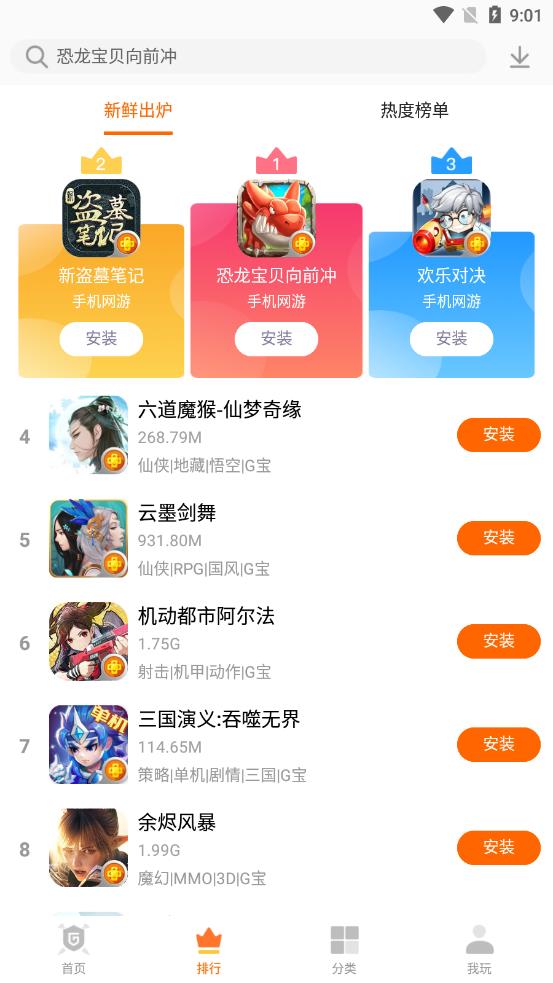Screen dimensions: 553x983
Task: Open the 分类 tab
Action: 344,949
